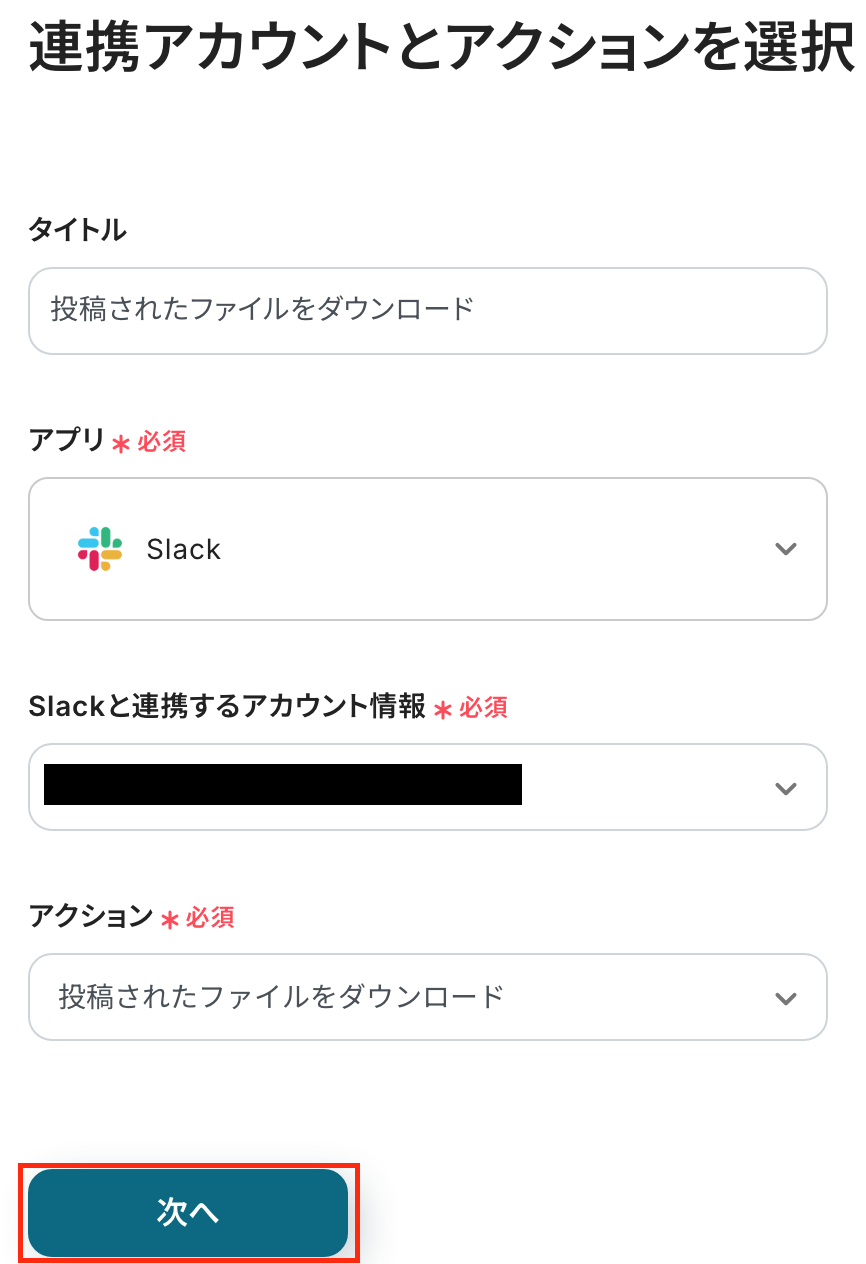The width and height of the screenshot is (866, 1264).
Task: Open the Slack account information dropdown
Action: coord(427,787)
